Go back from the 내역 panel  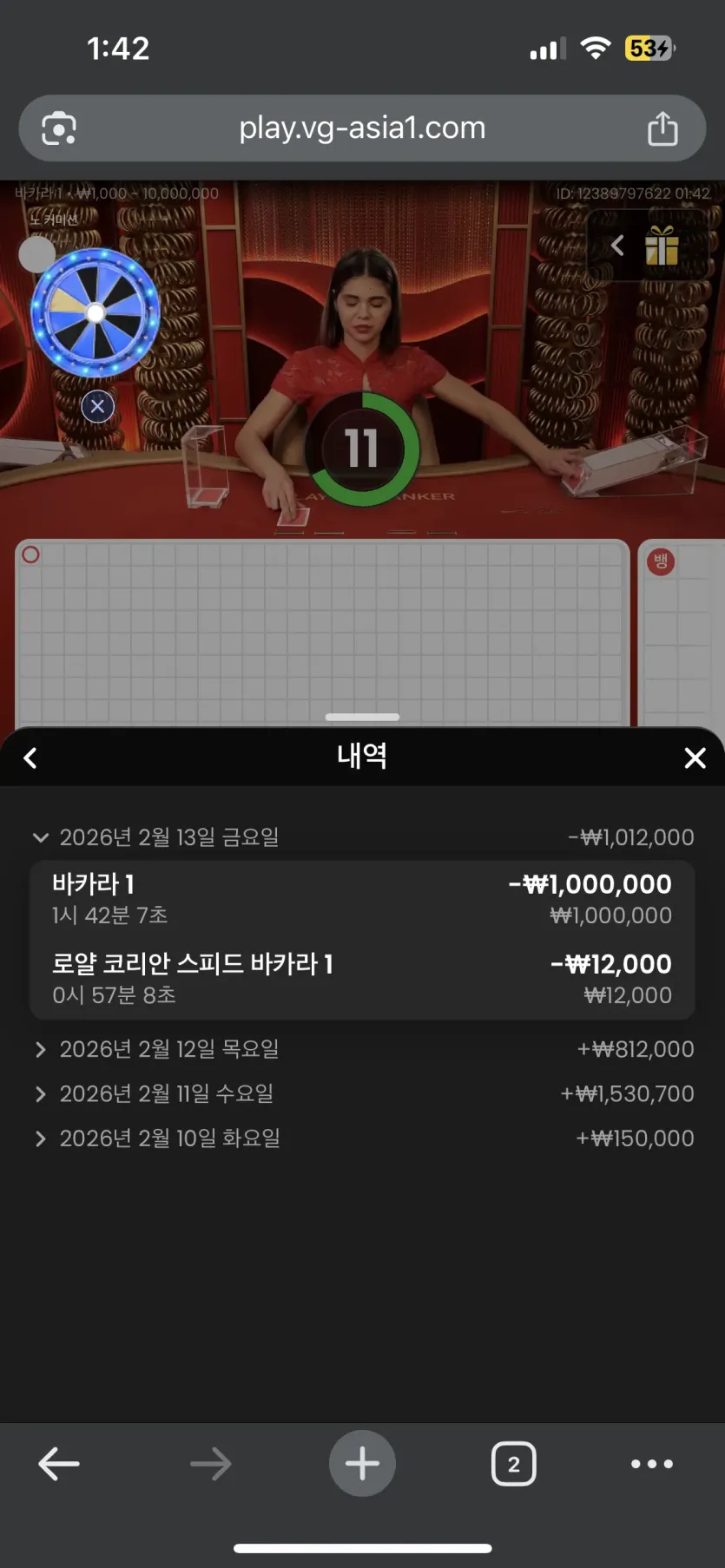(30, 758)
